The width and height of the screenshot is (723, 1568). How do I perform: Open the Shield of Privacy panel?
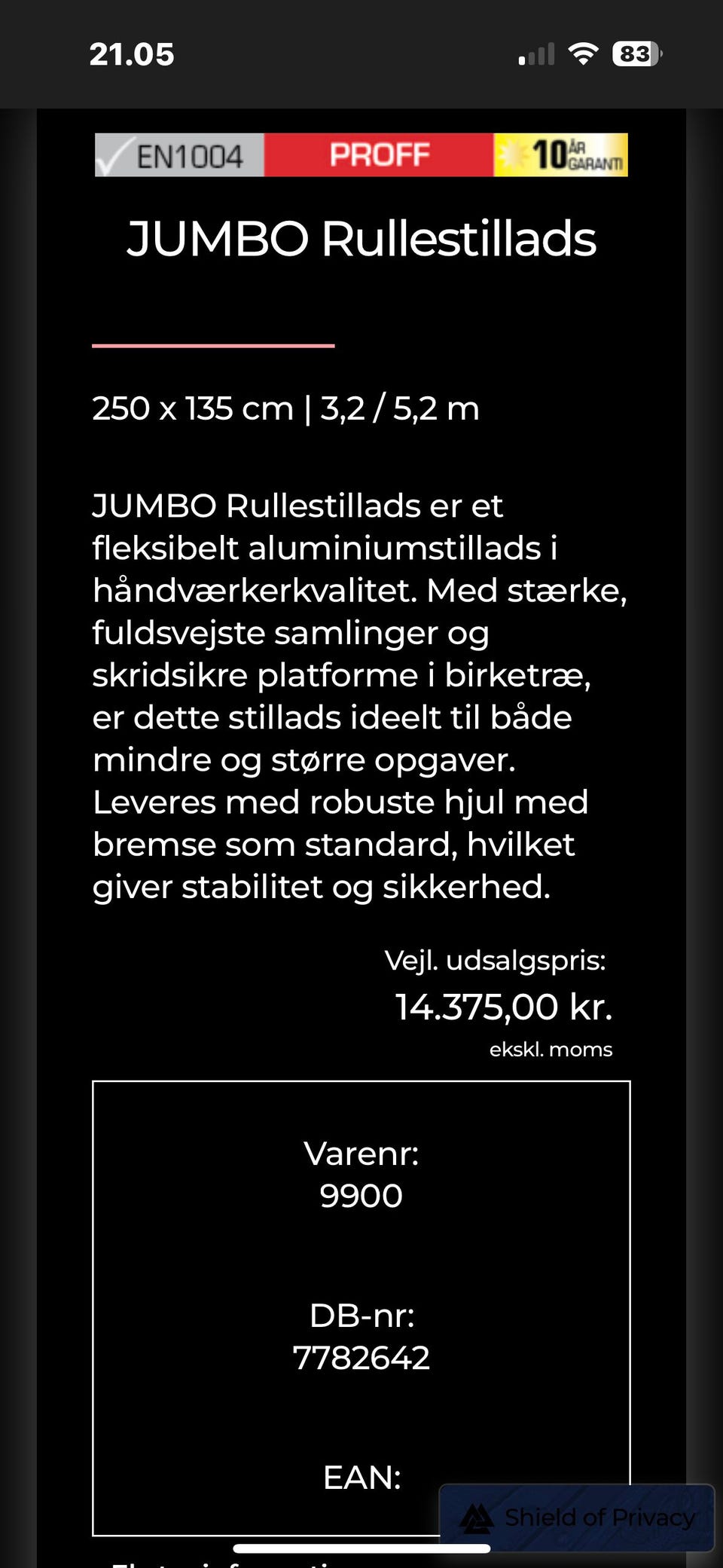580,1517
